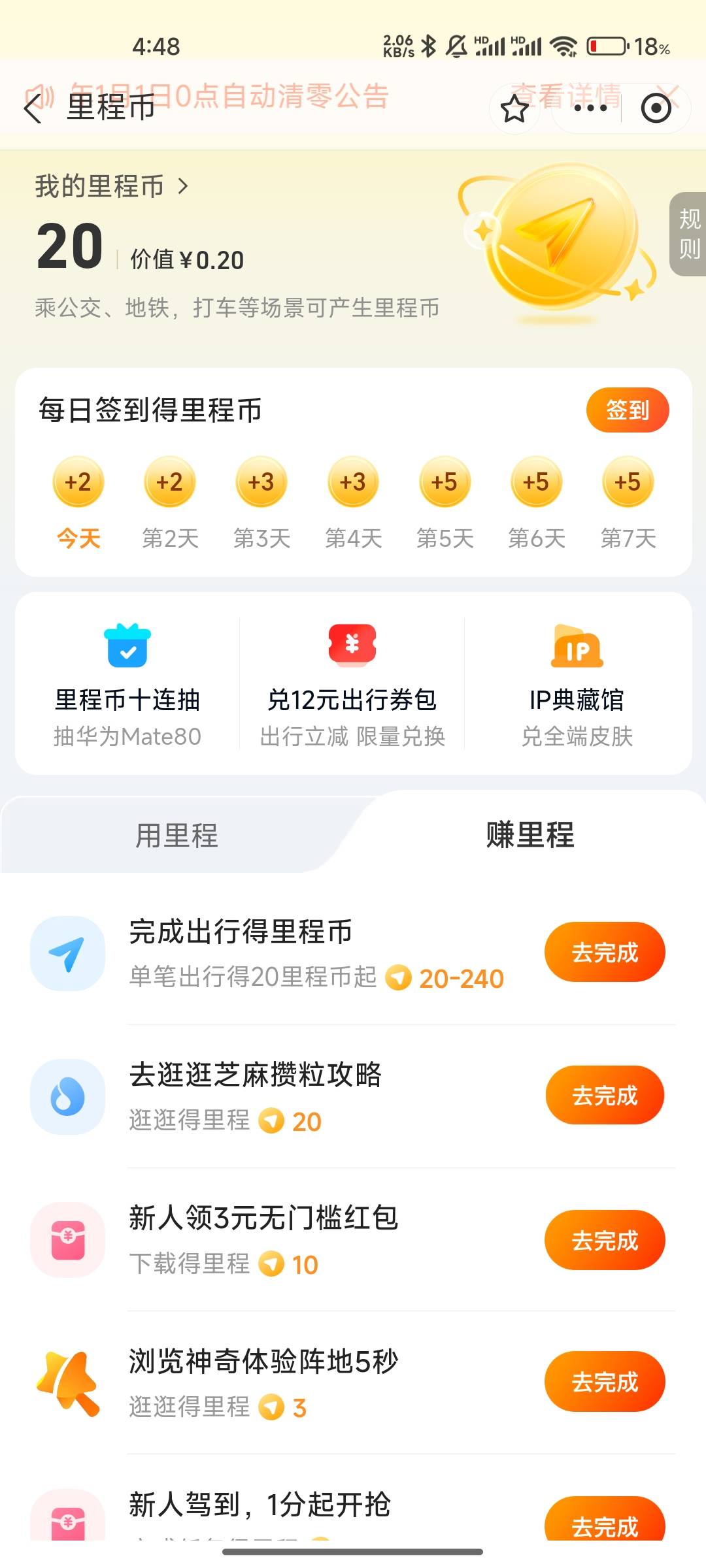Tap 去完成 for 新人驾到，1分起开抢

coord(605,1522)
